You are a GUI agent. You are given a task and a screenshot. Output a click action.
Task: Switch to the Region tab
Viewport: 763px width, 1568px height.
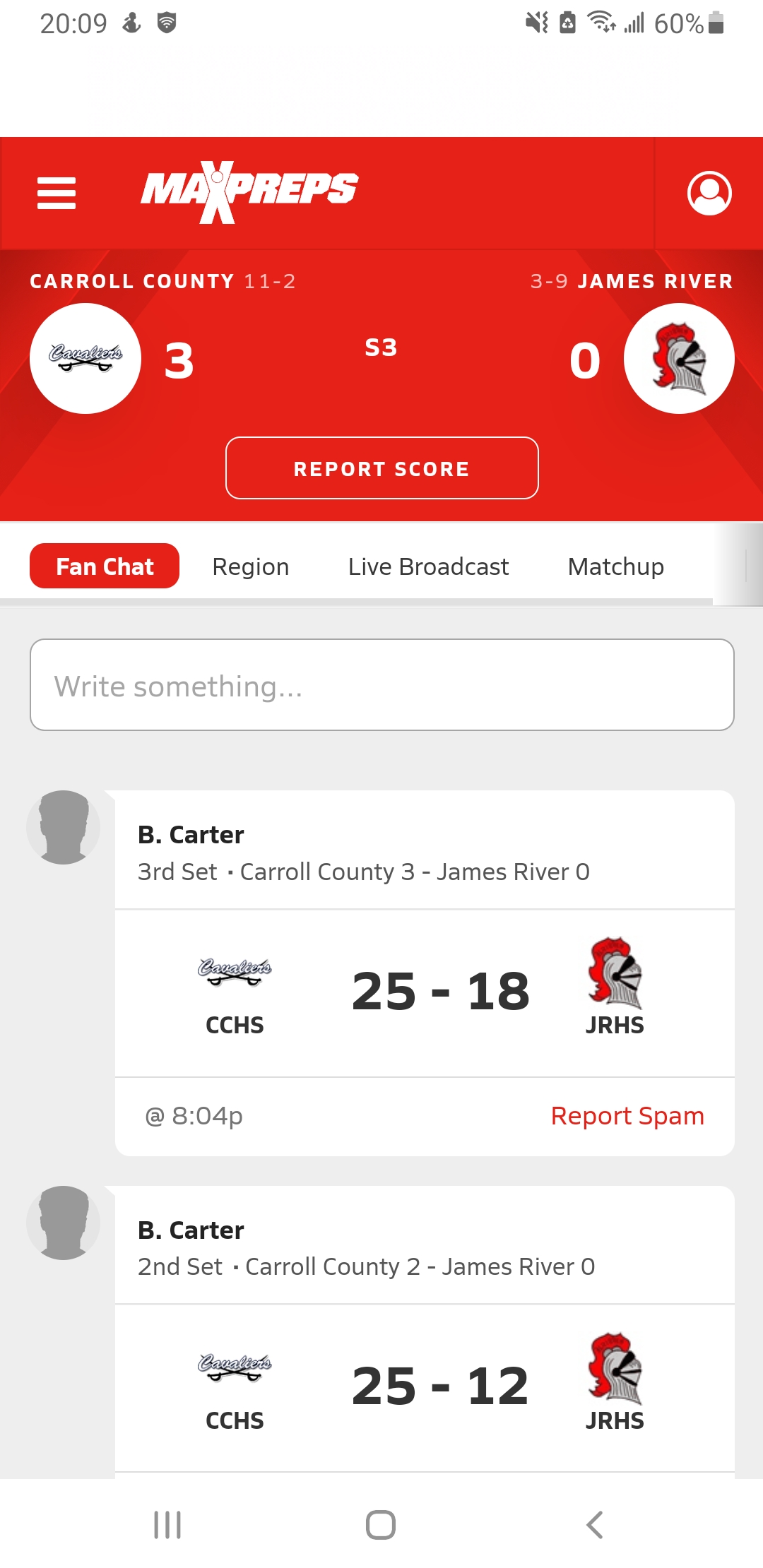pos(251,566)
